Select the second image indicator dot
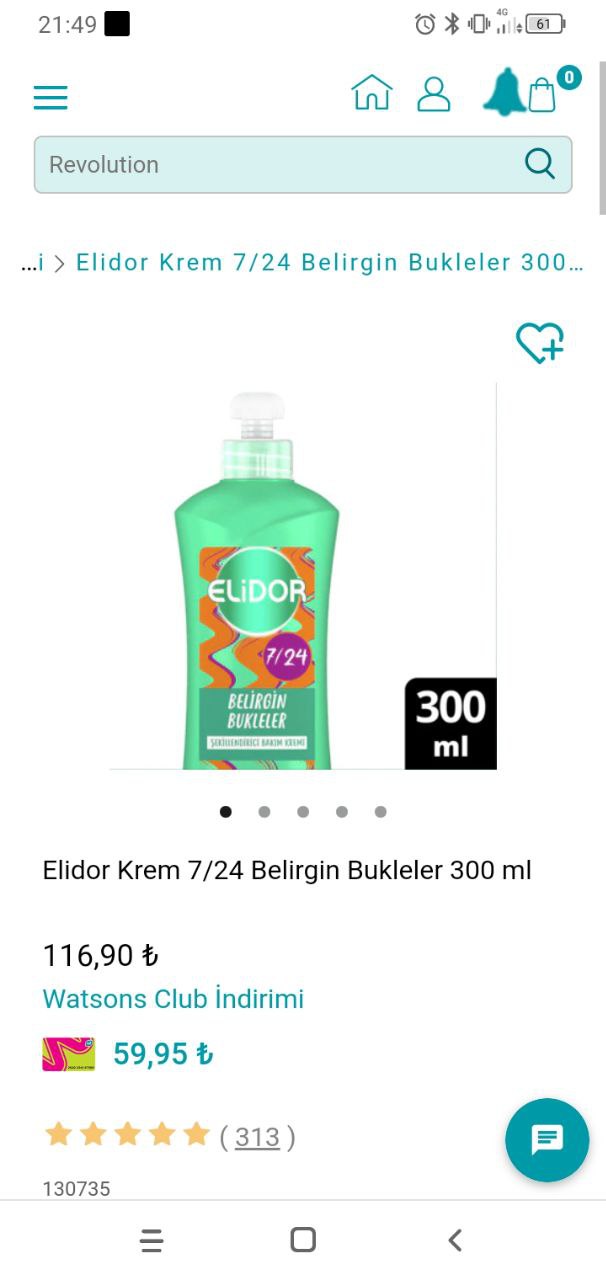 pyautogui.click(x=264, y=812)
